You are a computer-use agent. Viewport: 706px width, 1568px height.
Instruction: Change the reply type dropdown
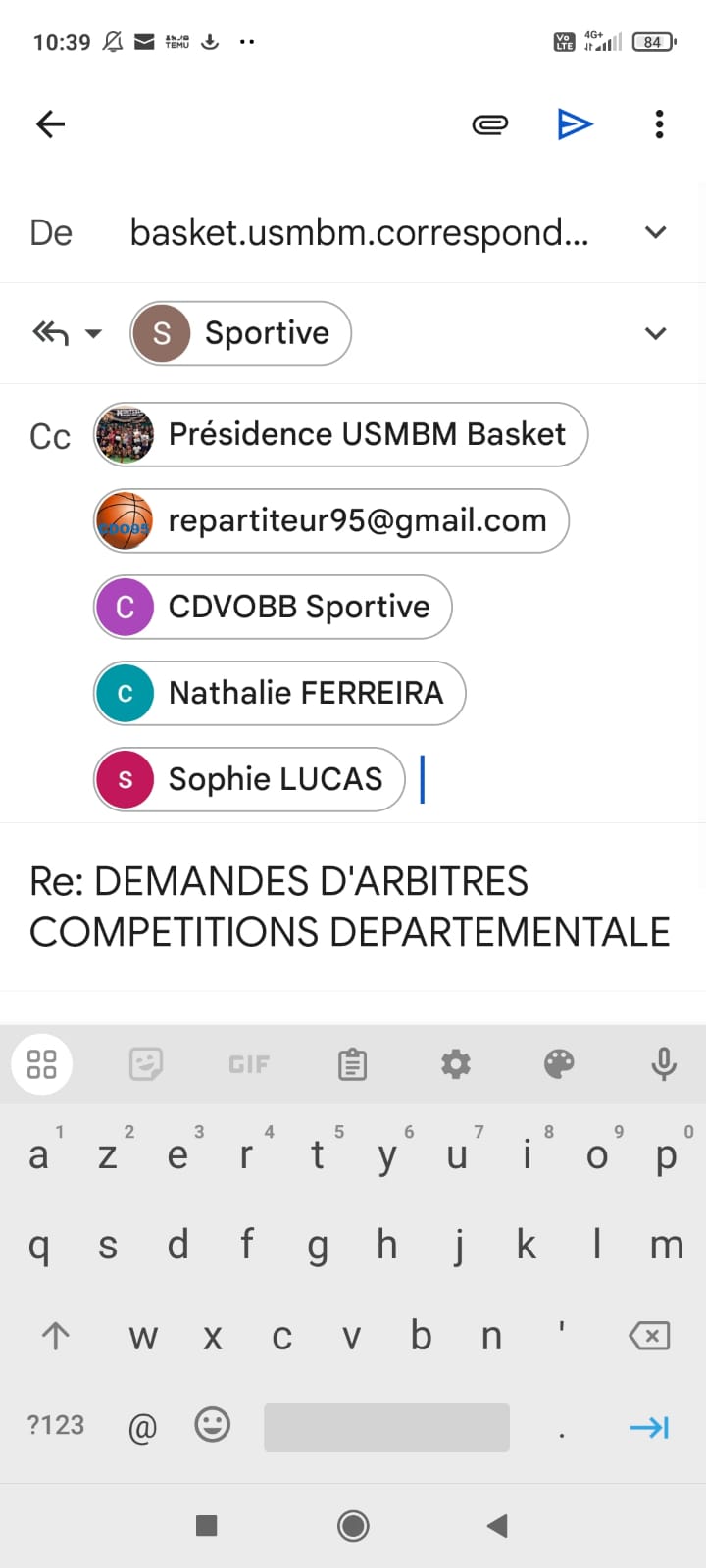[67, 333]
